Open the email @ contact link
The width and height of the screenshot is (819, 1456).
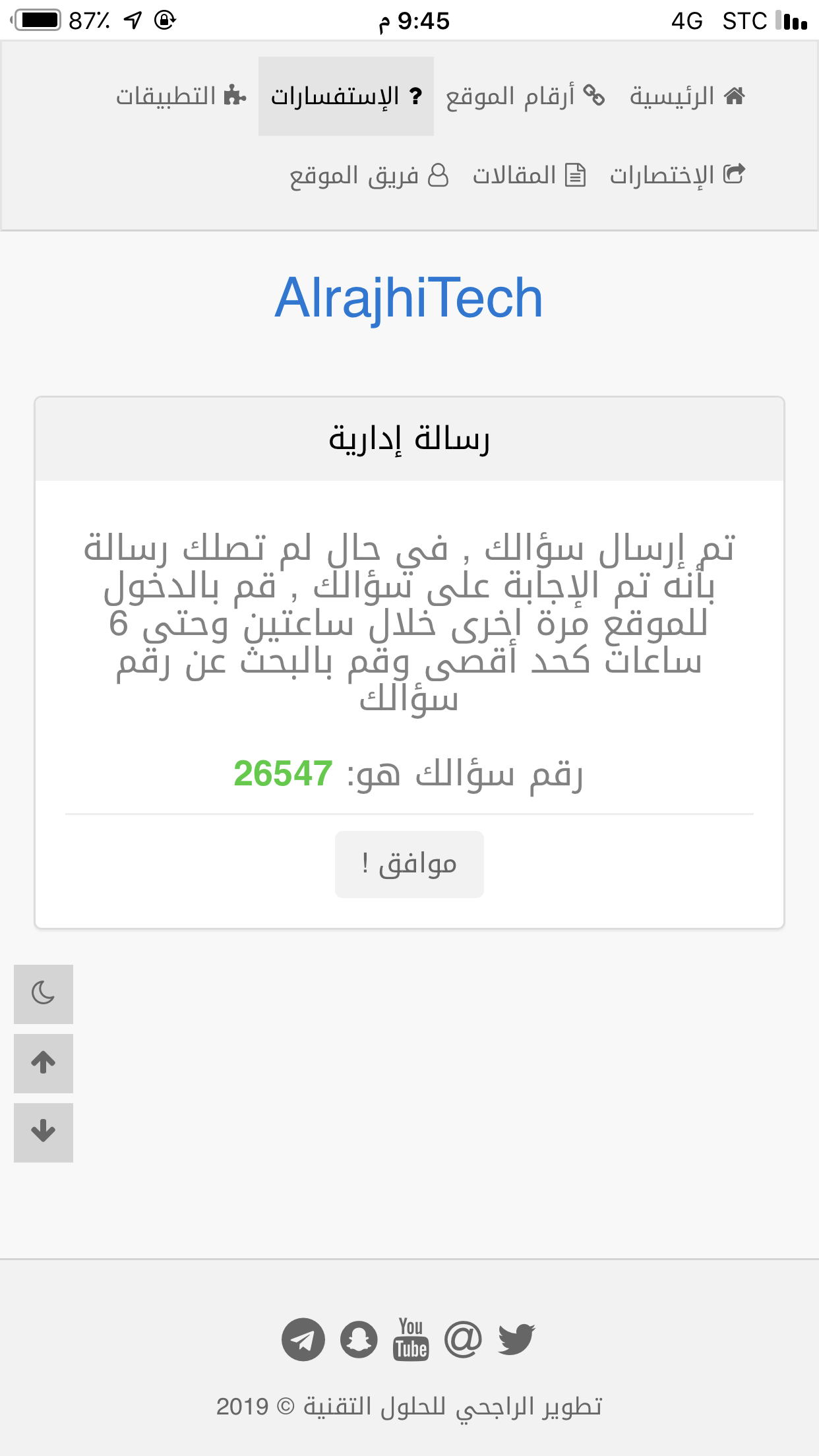pos(463,1339)
